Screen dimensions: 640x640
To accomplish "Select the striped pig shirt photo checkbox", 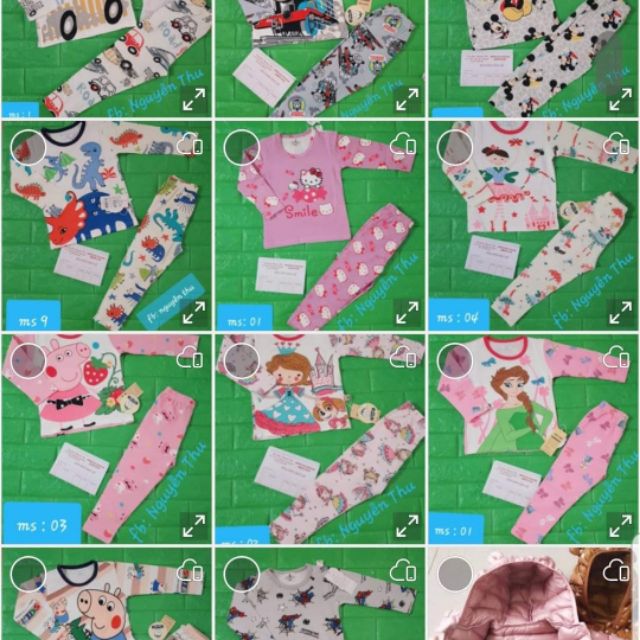I will click(x=28, y=574).
